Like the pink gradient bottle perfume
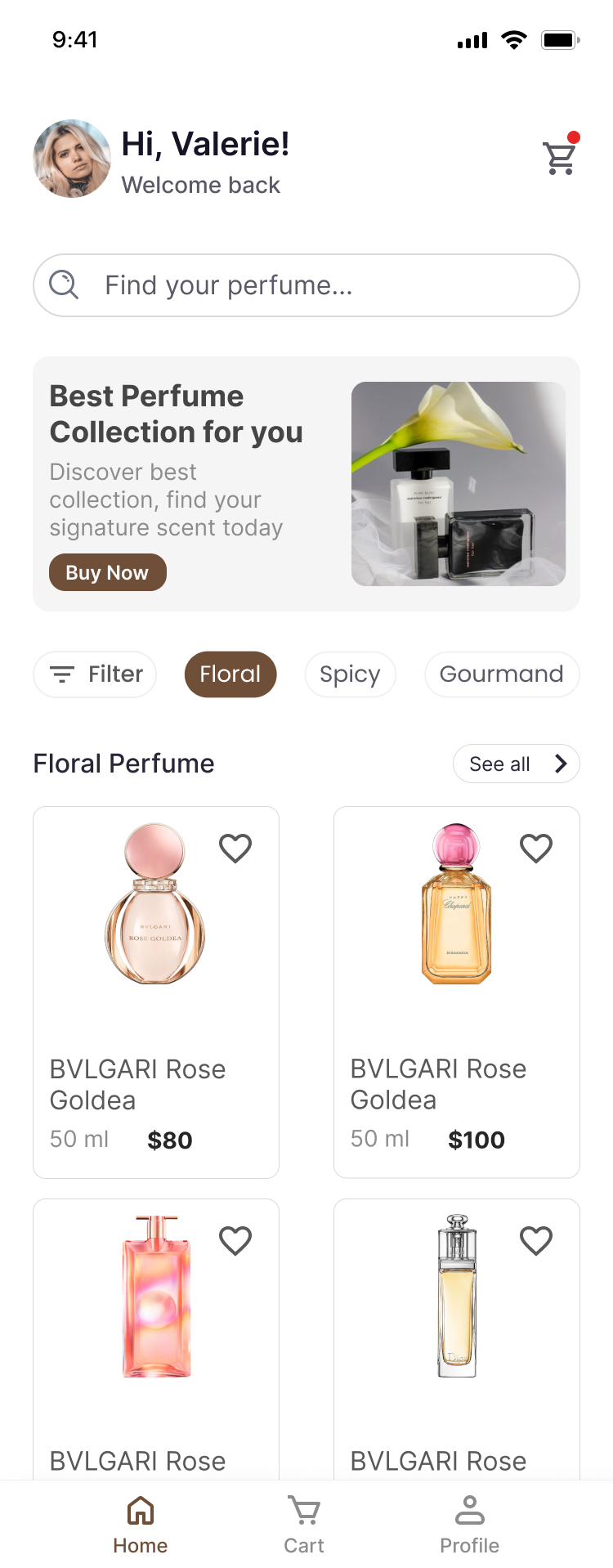The height and width of the screenshot is (1568, 613). (x=235, y=1241)
